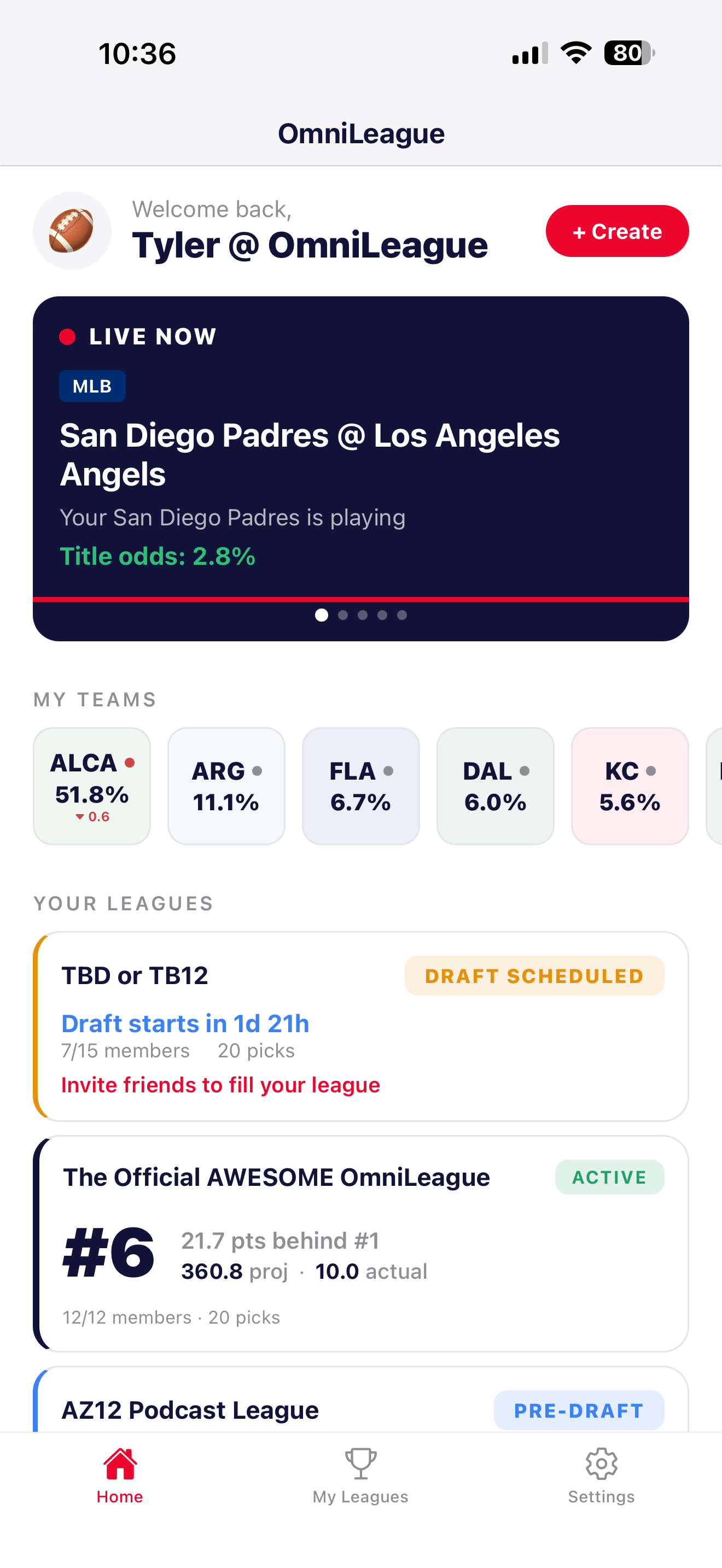Go to the Home tab
This screenshot has width=722, height=1568.
coord(120,1476)
